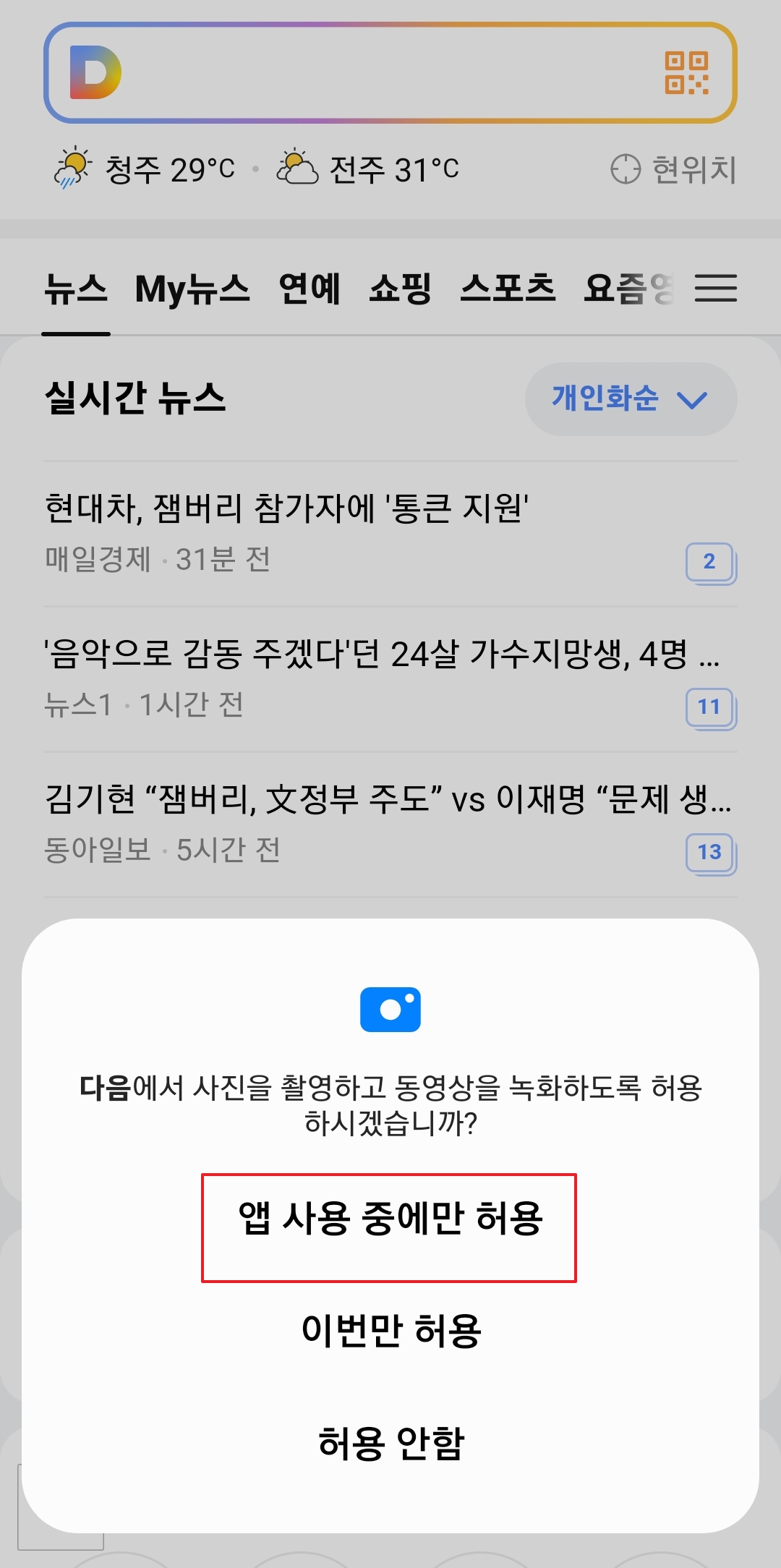The height and width of the screenshot is (1568, 781).
Task: Tap the 전주 cloudy weather icon
Action: point(296,168)
